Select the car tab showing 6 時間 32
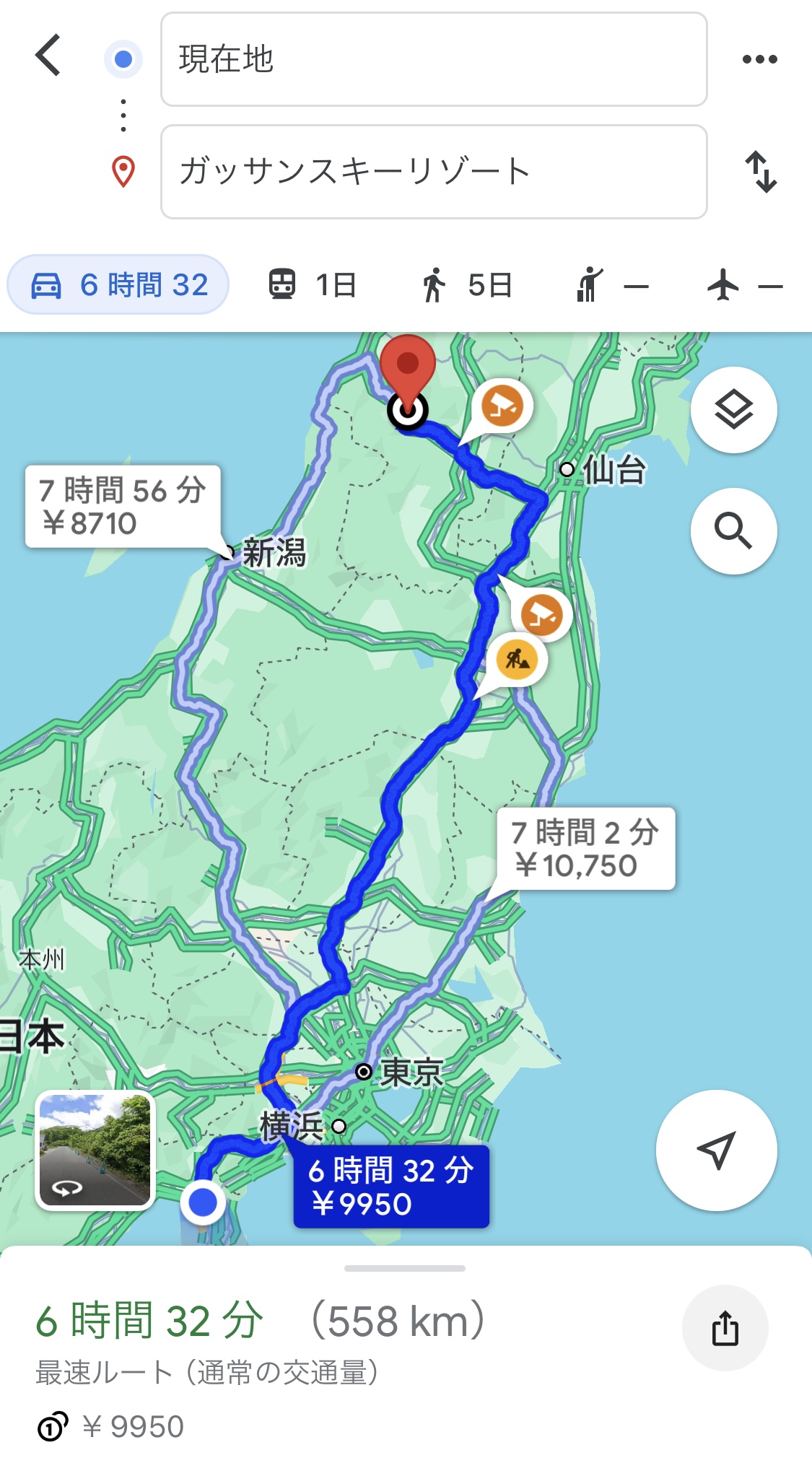The image size is (812, 1463). [x=118, y=284]
